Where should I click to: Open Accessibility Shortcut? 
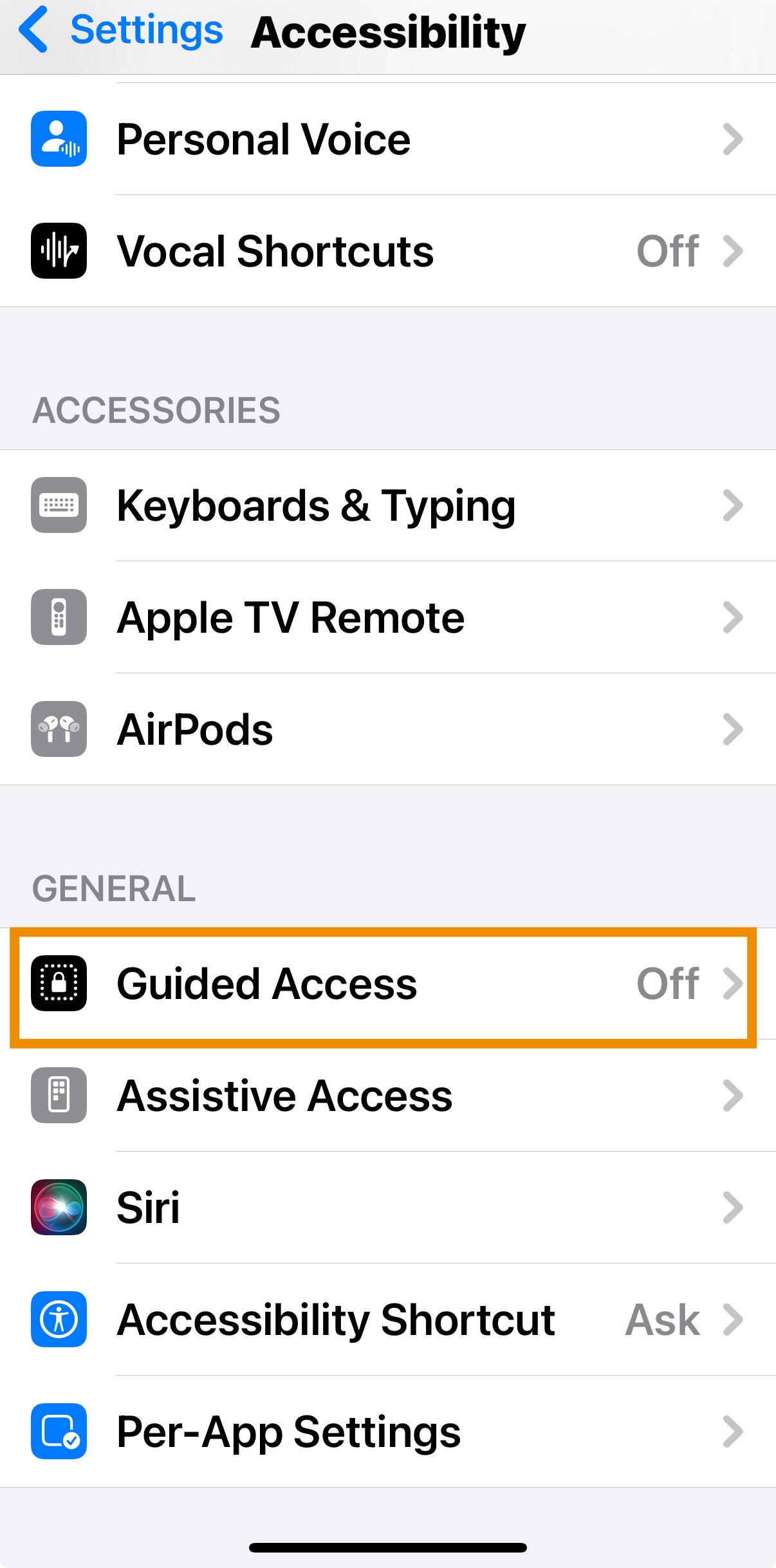388,1320
